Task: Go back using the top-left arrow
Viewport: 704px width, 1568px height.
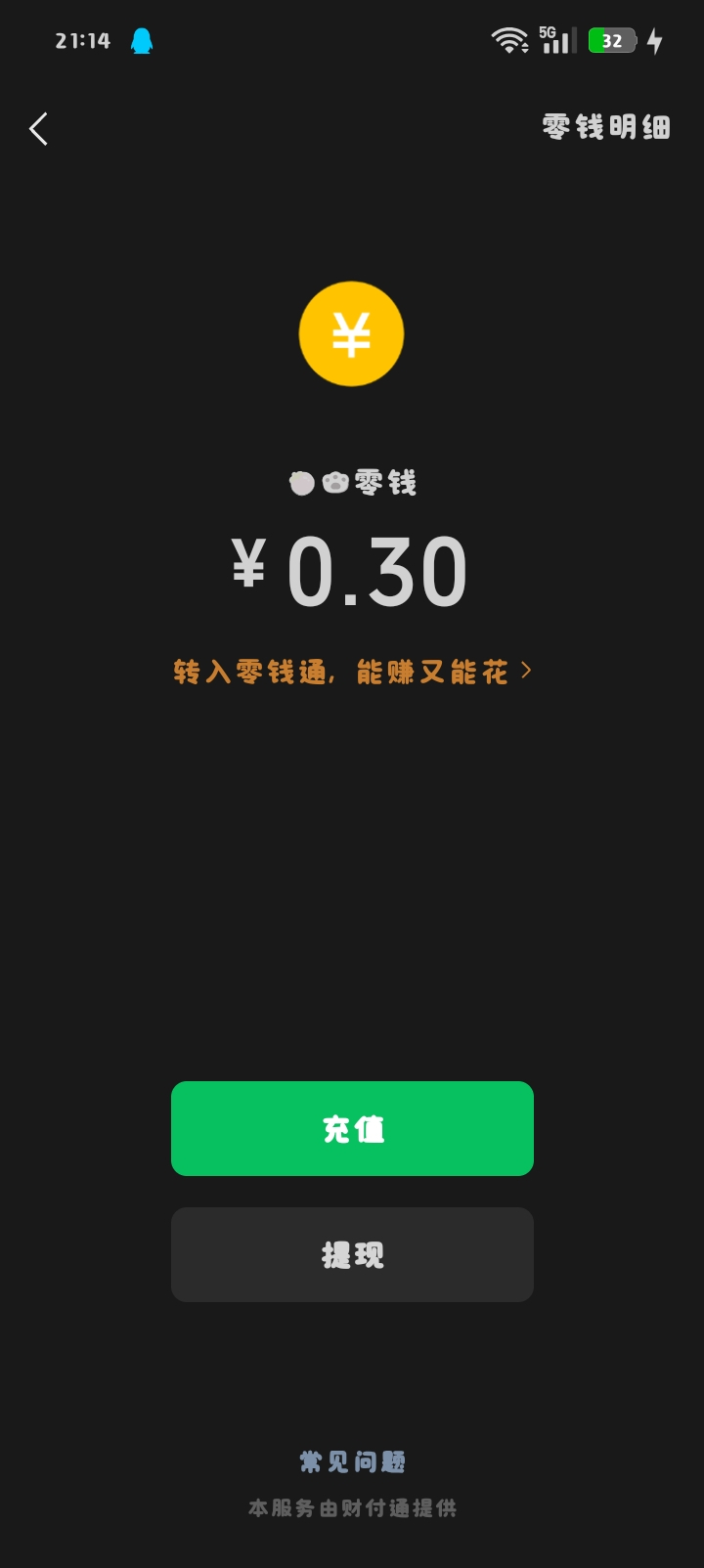Action: tap(38, 129)
